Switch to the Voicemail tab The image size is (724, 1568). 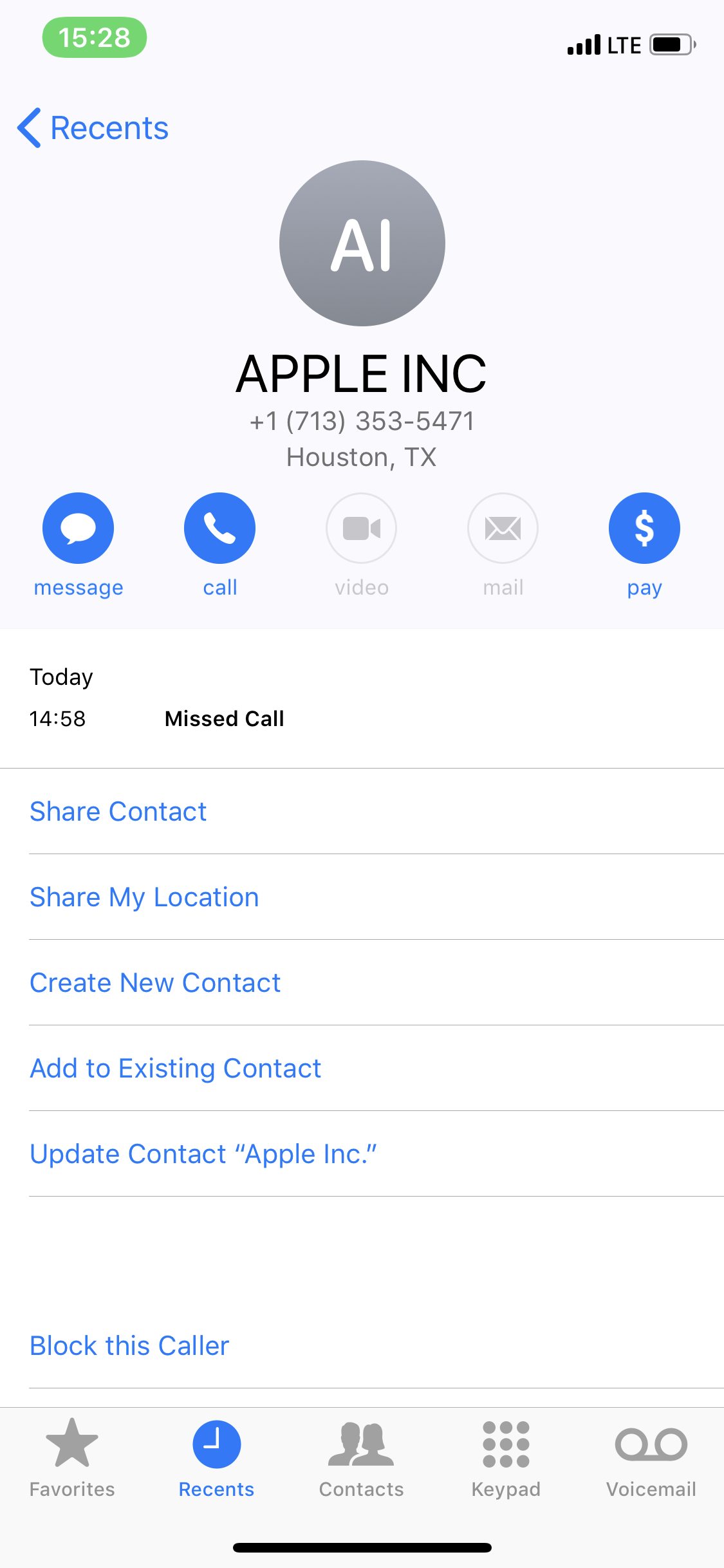point(651,1458)
